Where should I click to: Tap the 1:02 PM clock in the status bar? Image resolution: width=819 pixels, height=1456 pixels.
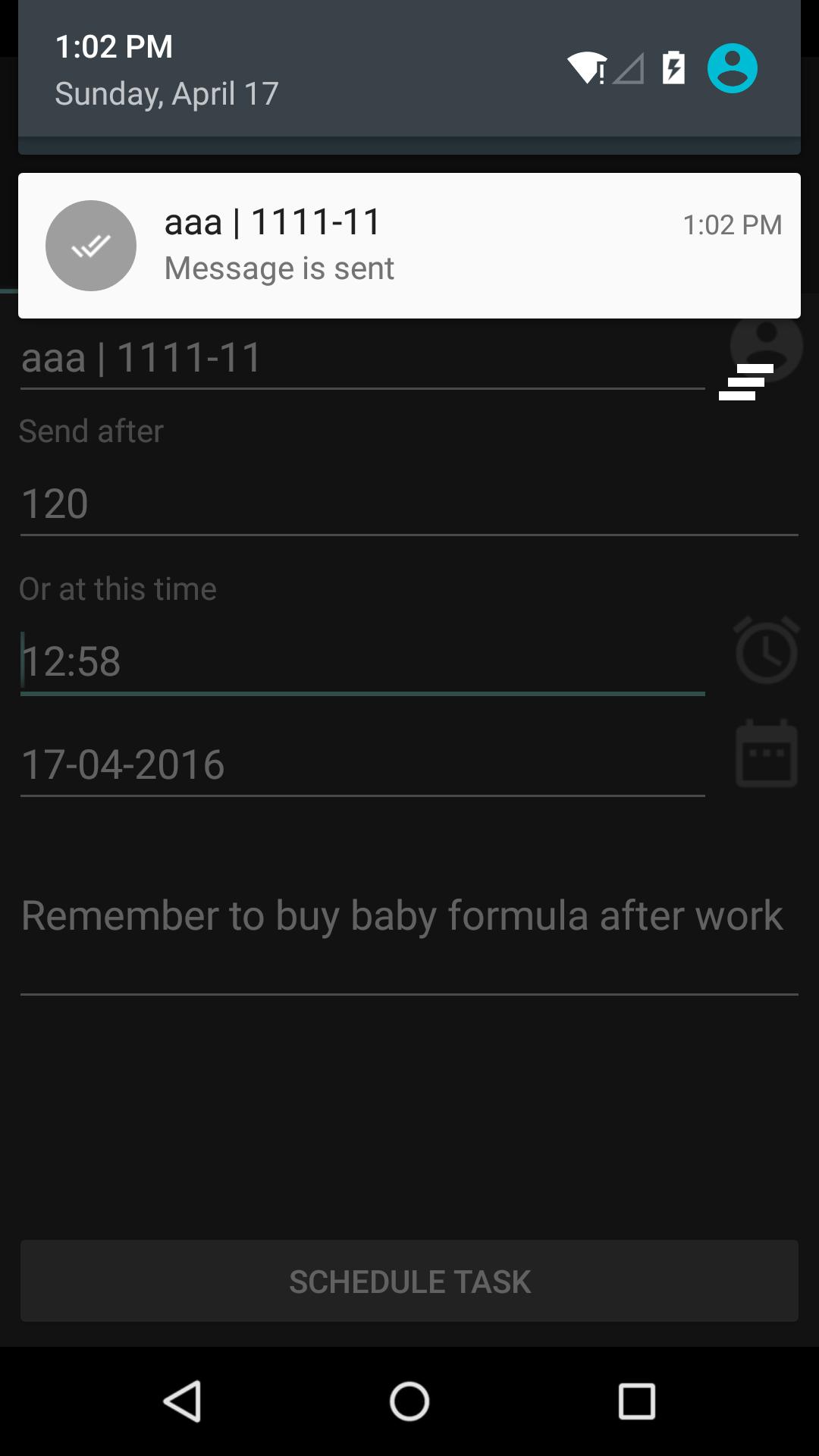tap(114, 46)
